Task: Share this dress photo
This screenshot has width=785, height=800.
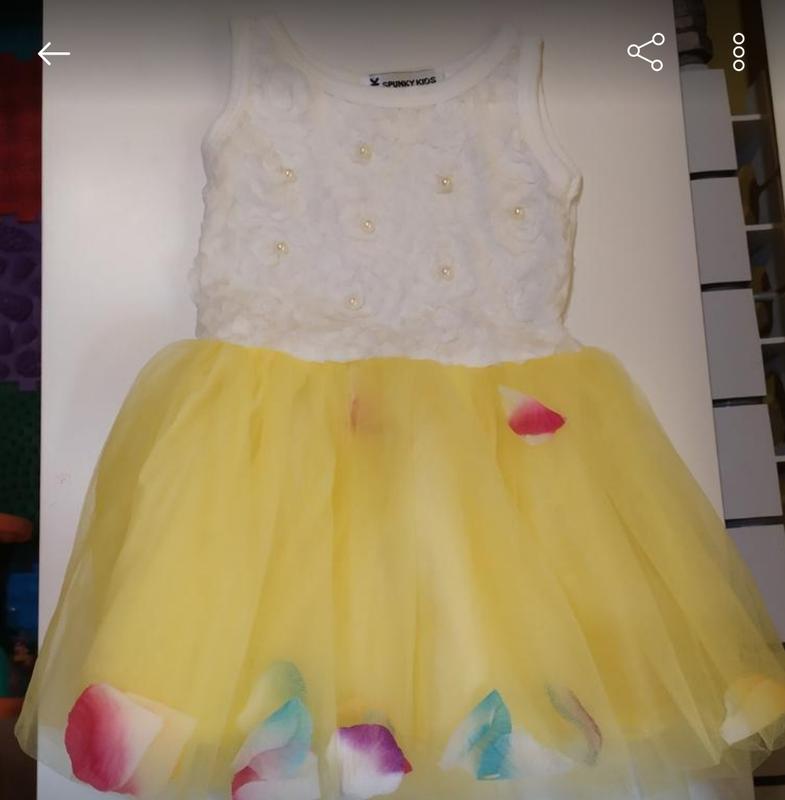Action: pos(646,52)
